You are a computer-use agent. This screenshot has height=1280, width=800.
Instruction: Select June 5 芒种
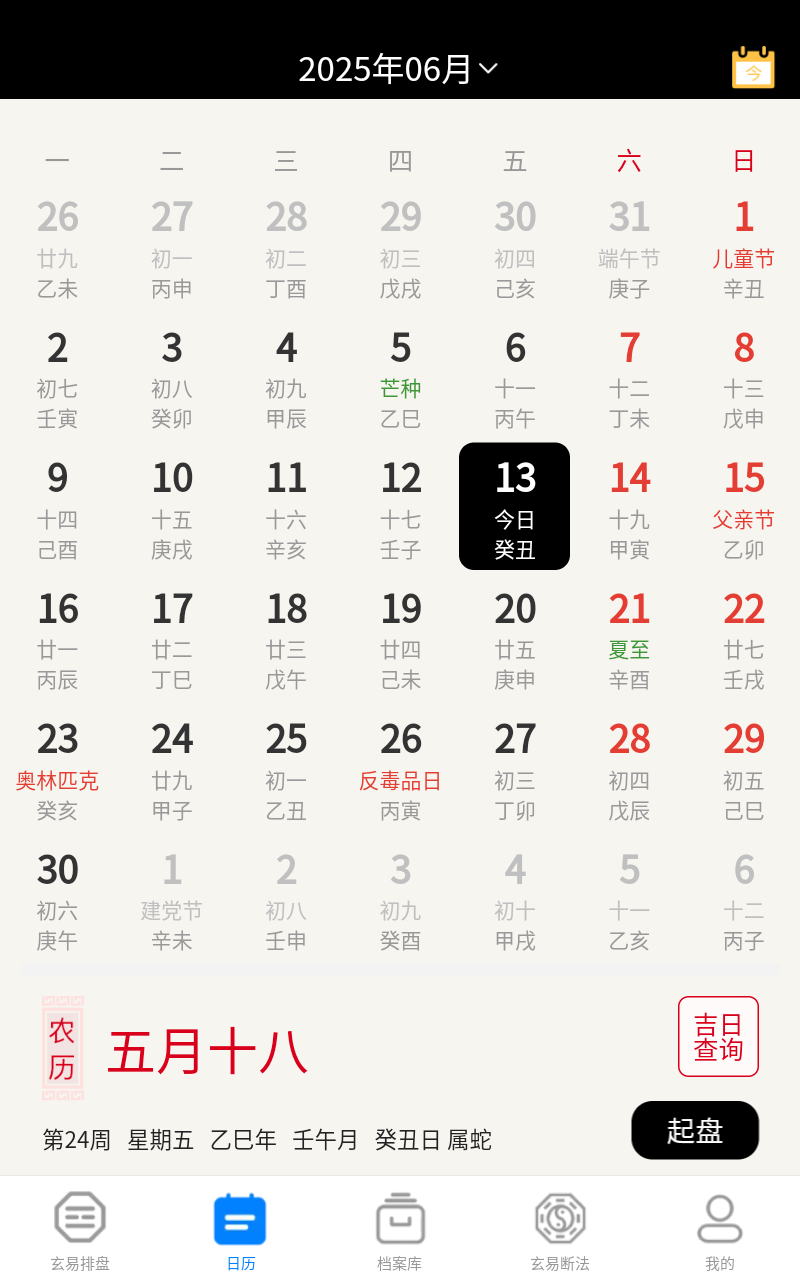click(401, 379)
